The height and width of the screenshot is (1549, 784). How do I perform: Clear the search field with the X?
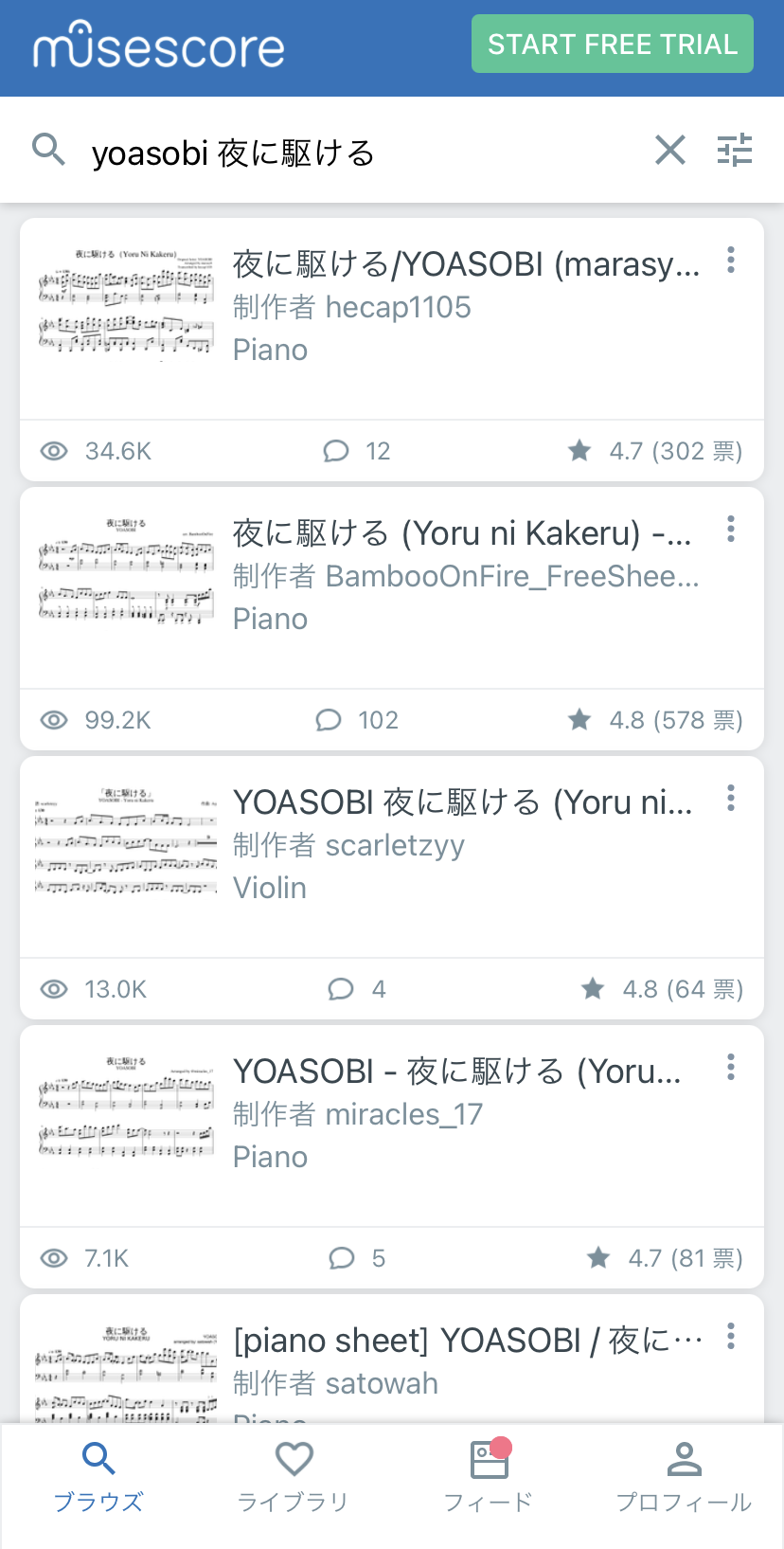670,150
